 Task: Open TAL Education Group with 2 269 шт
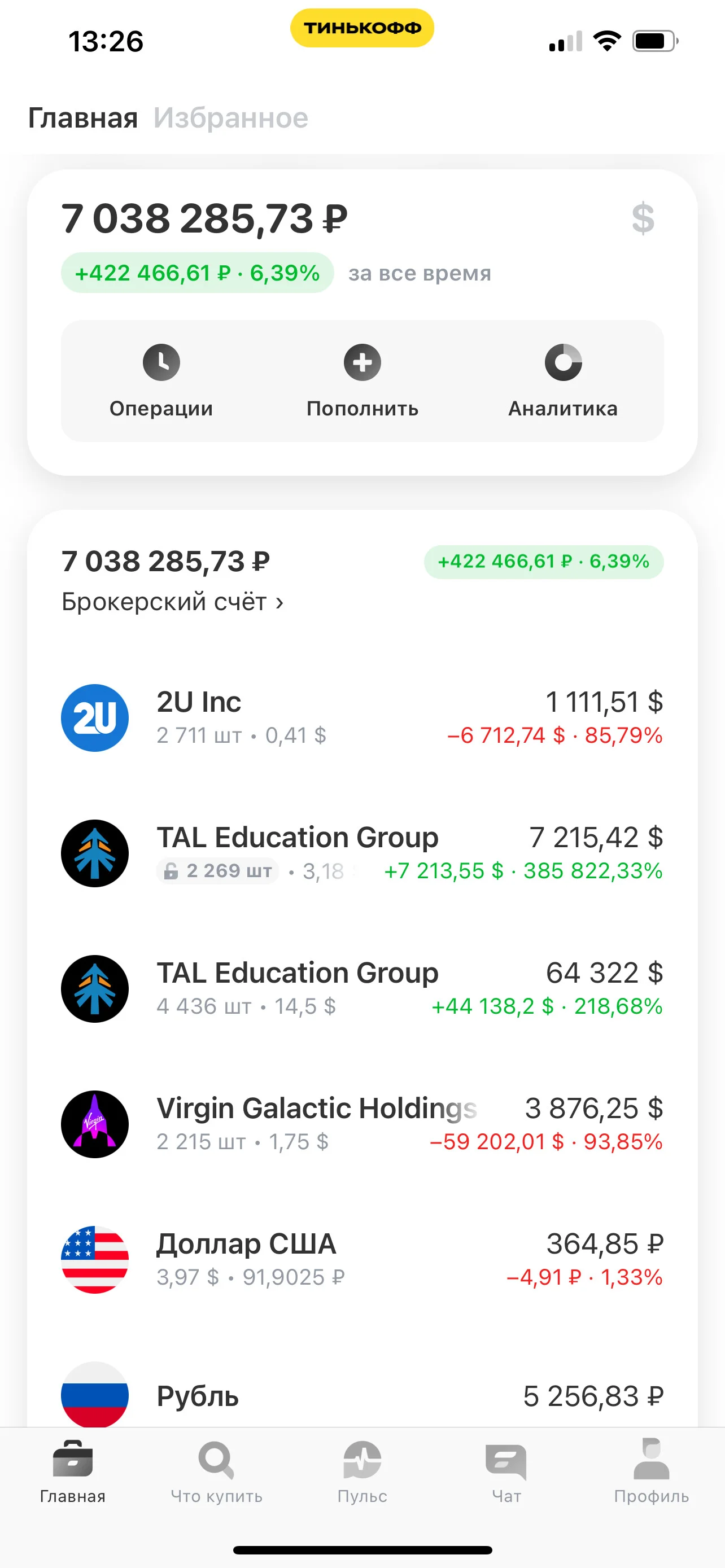click(x=362, y=853)
